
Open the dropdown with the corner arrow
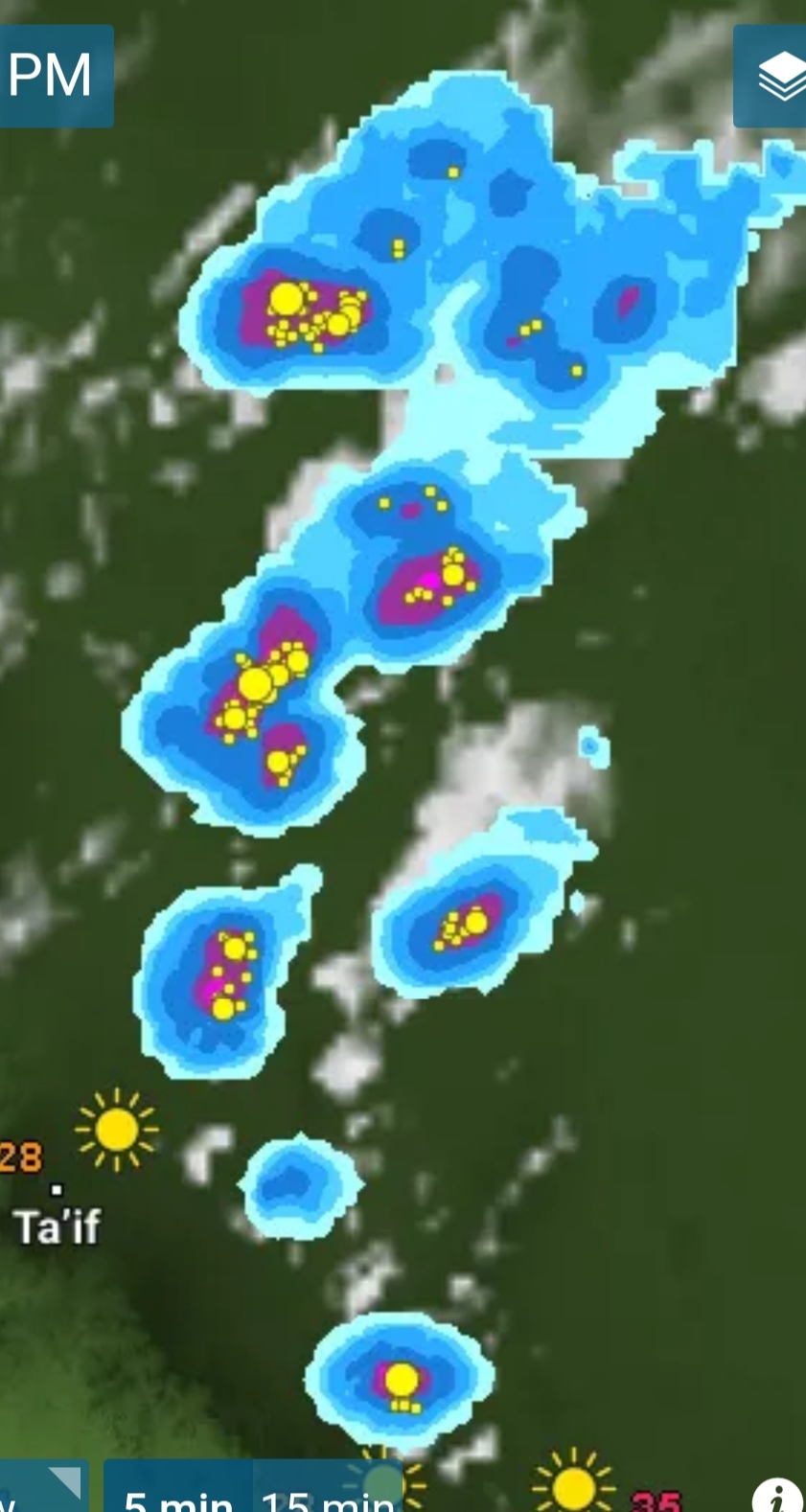[43, 1488]
